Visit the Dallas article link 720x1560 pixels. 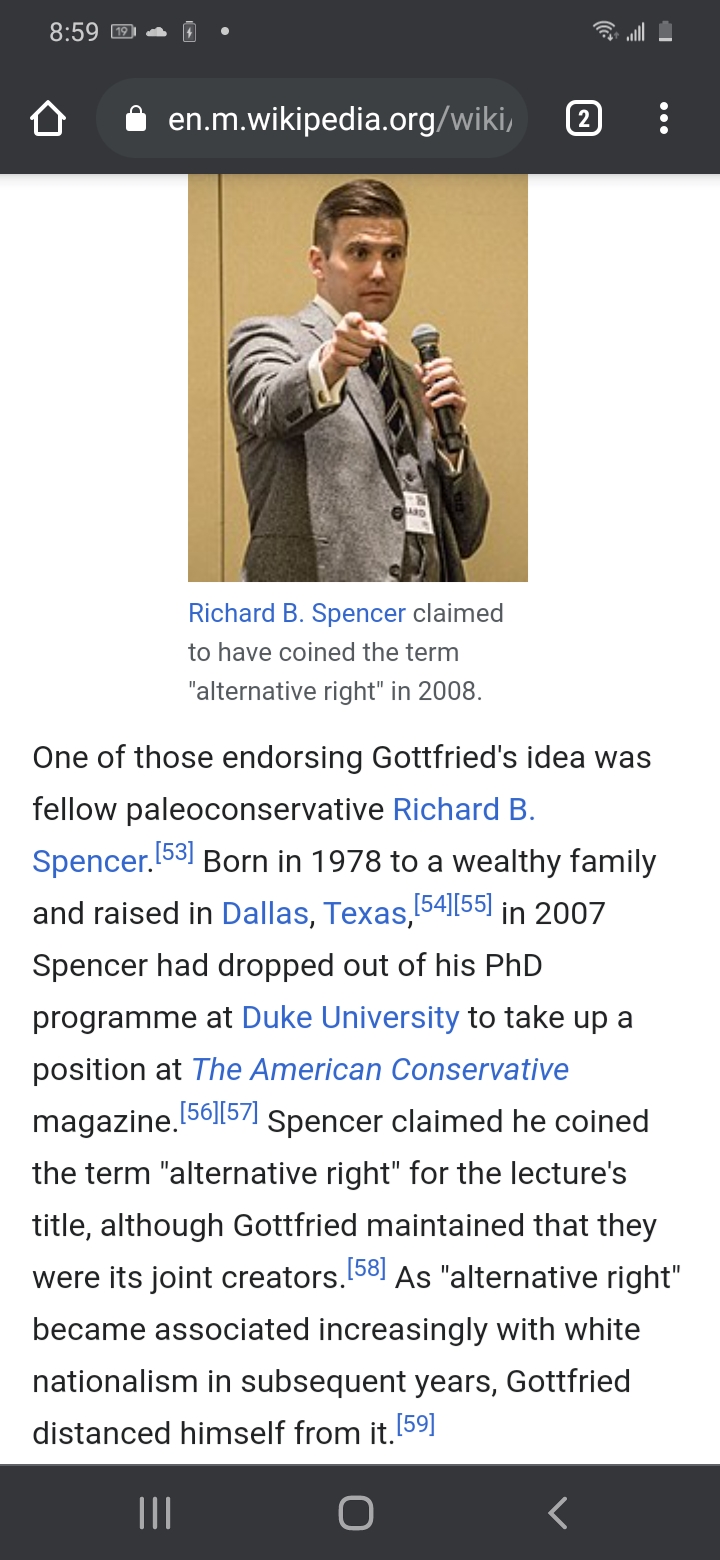(265, 913)
